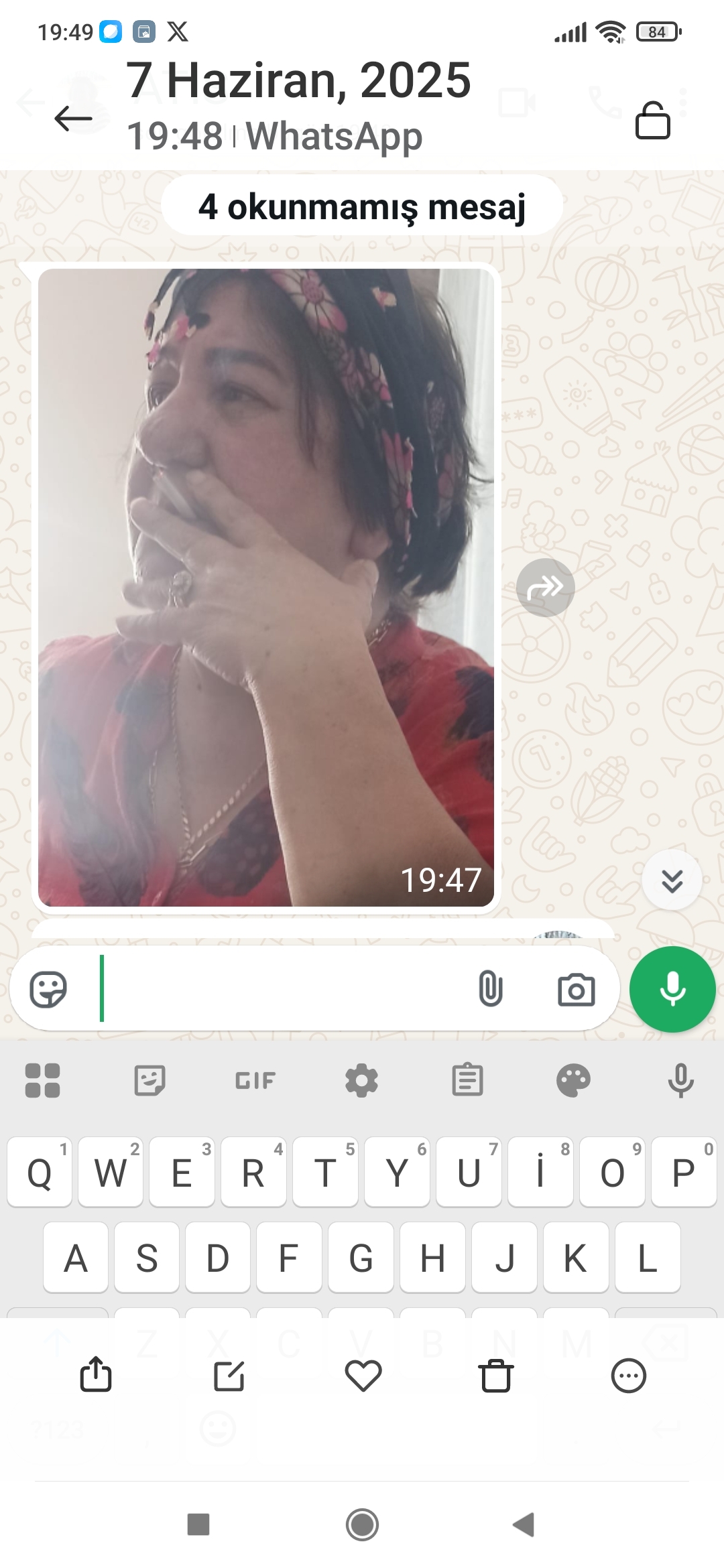Edit this screenshot
Viewport: 724px width, 1568px height.
point(229,1376)
